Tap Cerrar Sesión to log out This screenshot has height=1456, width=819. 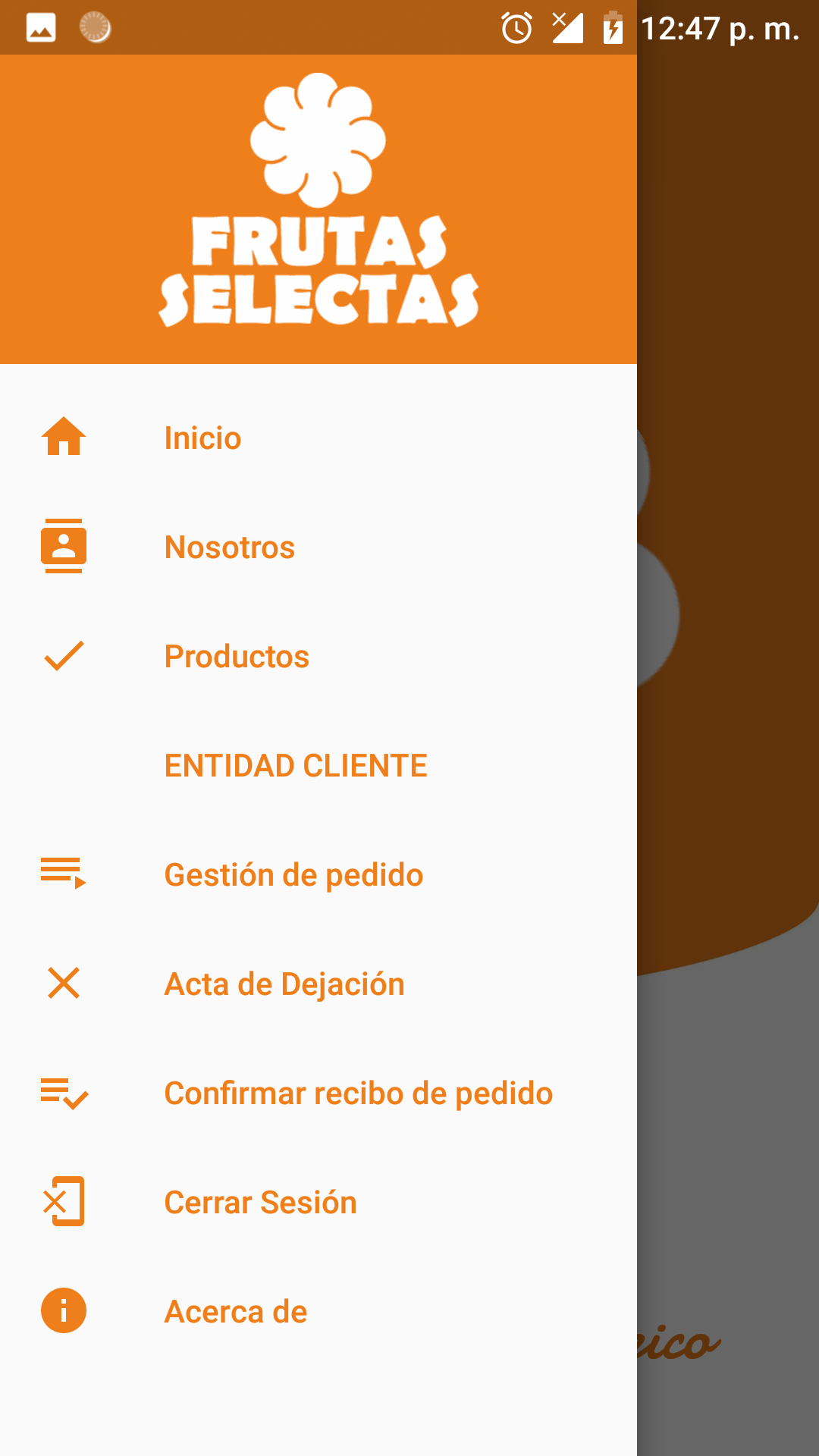(x=318, y=1203)
